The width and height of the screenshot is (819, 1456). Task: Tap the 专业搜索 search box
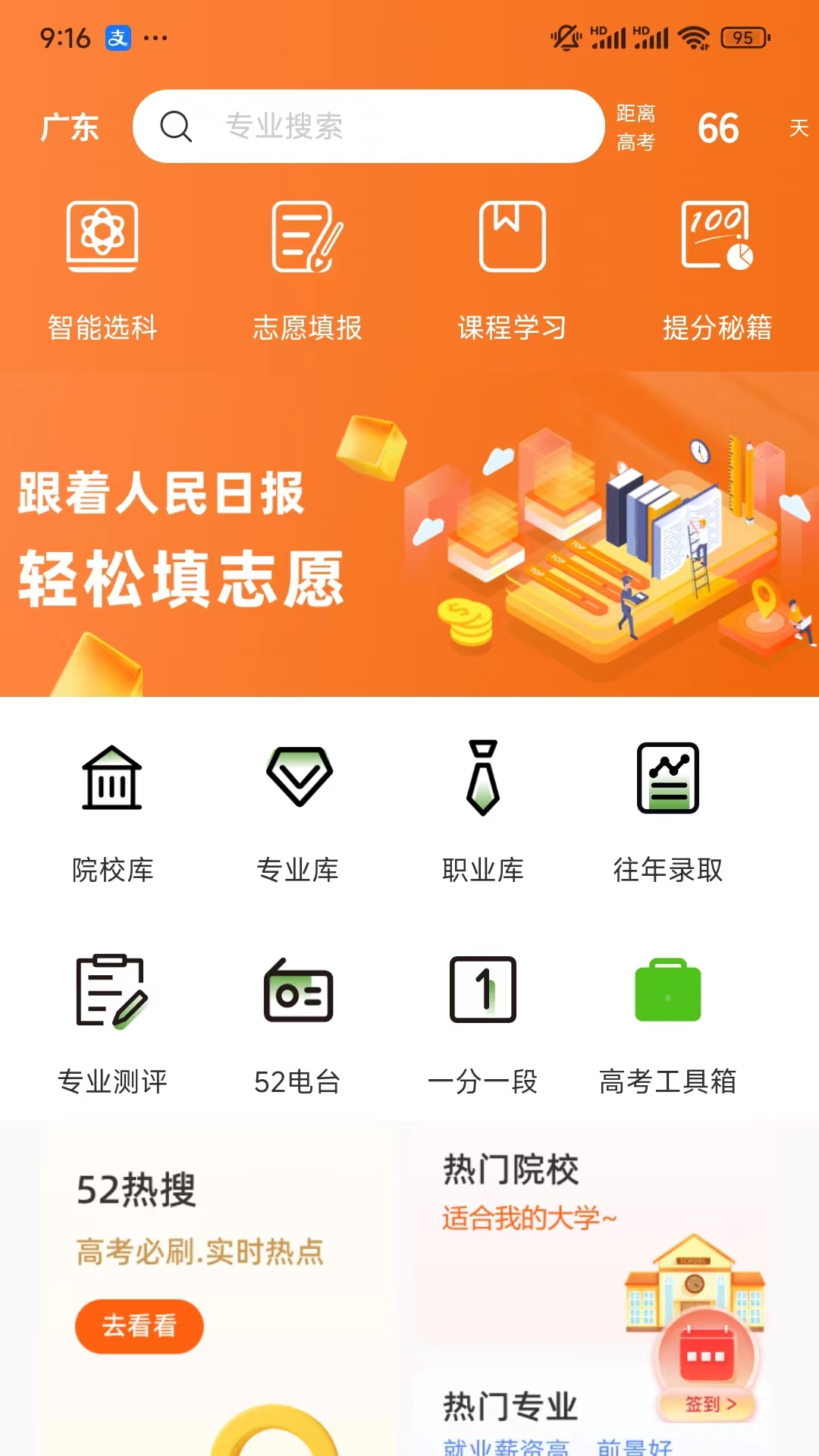[x=369, y=127]
